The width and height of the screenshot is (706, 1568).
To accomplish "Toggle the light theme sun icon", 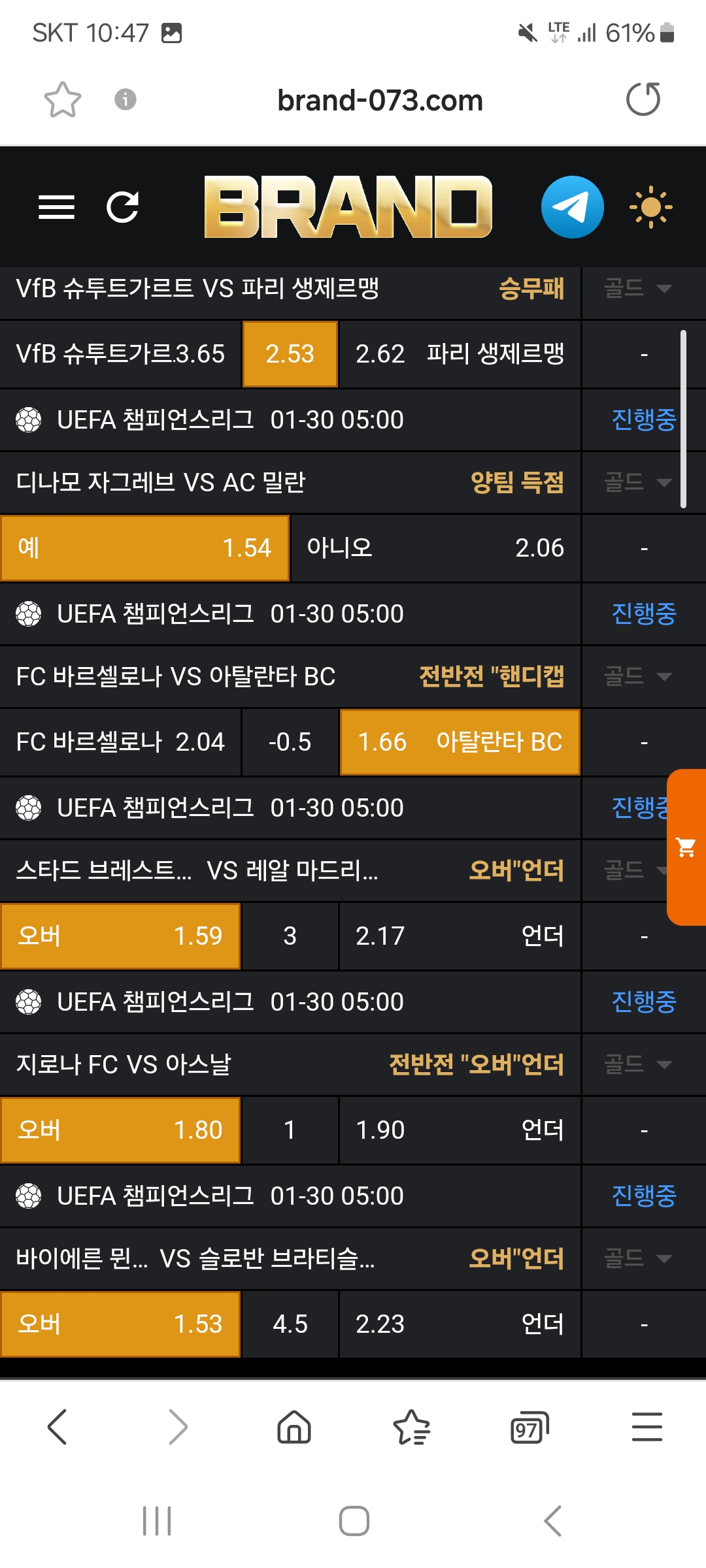I will tap(650, 207).
